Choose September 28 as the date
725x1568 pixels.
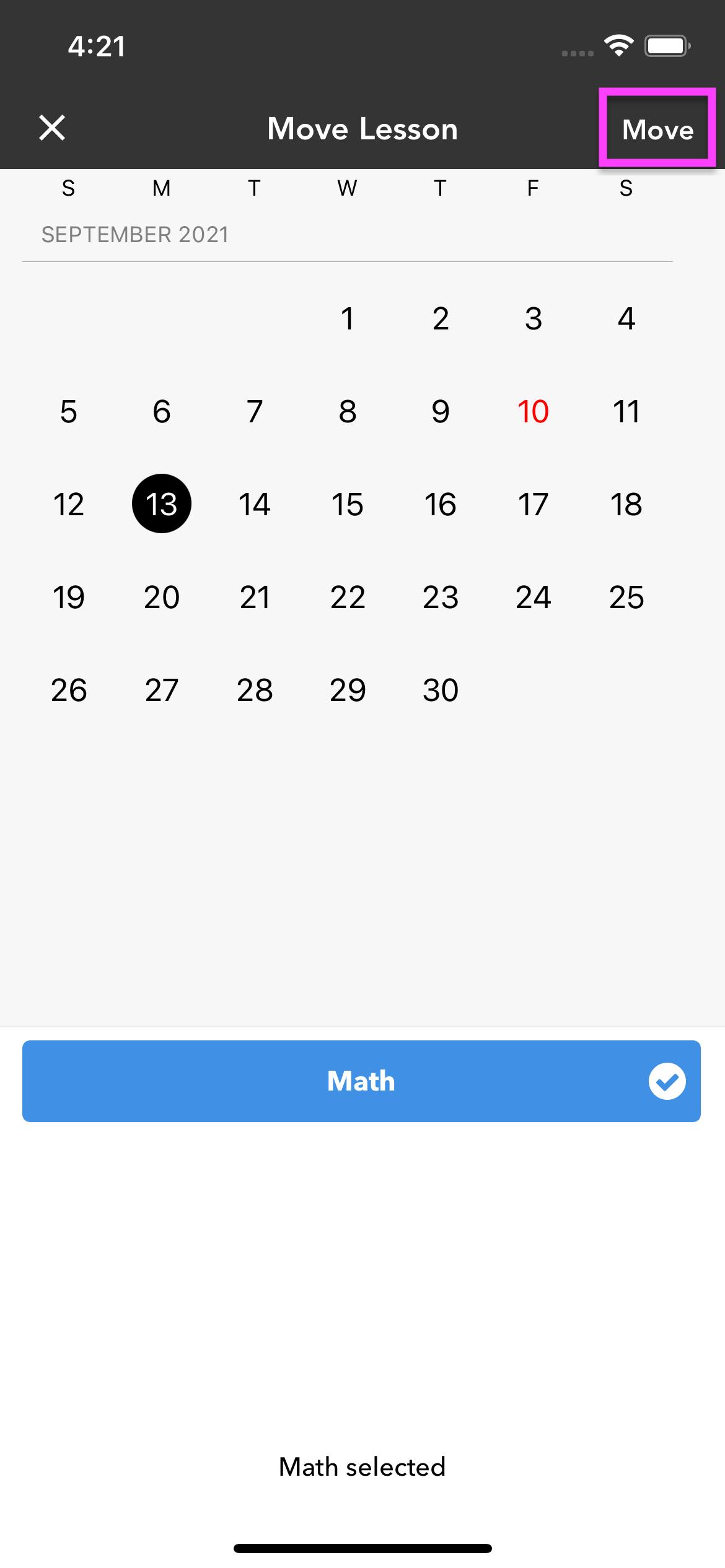[255, 690]
